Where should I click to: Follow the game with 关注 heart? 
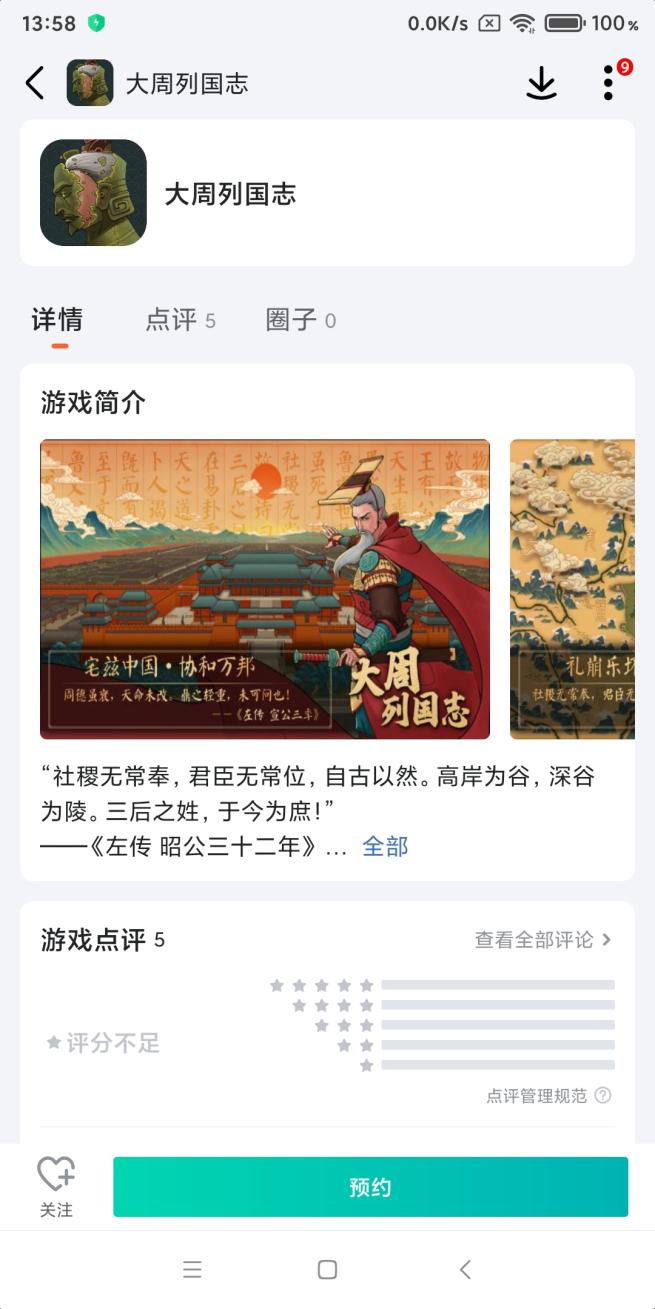pos(56,1187)
